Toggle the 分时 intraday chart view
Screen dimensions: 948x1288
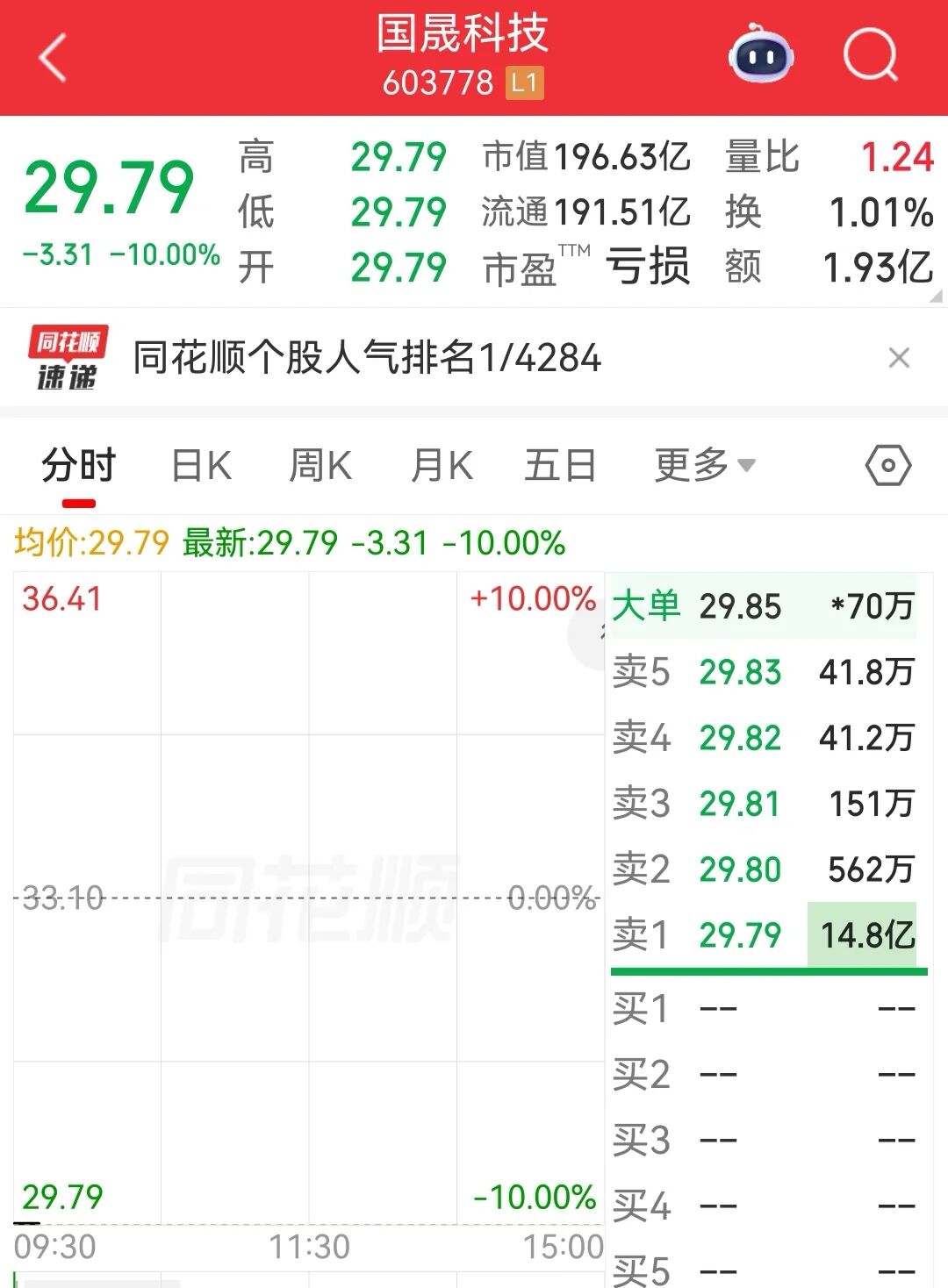tap(77, 466)
